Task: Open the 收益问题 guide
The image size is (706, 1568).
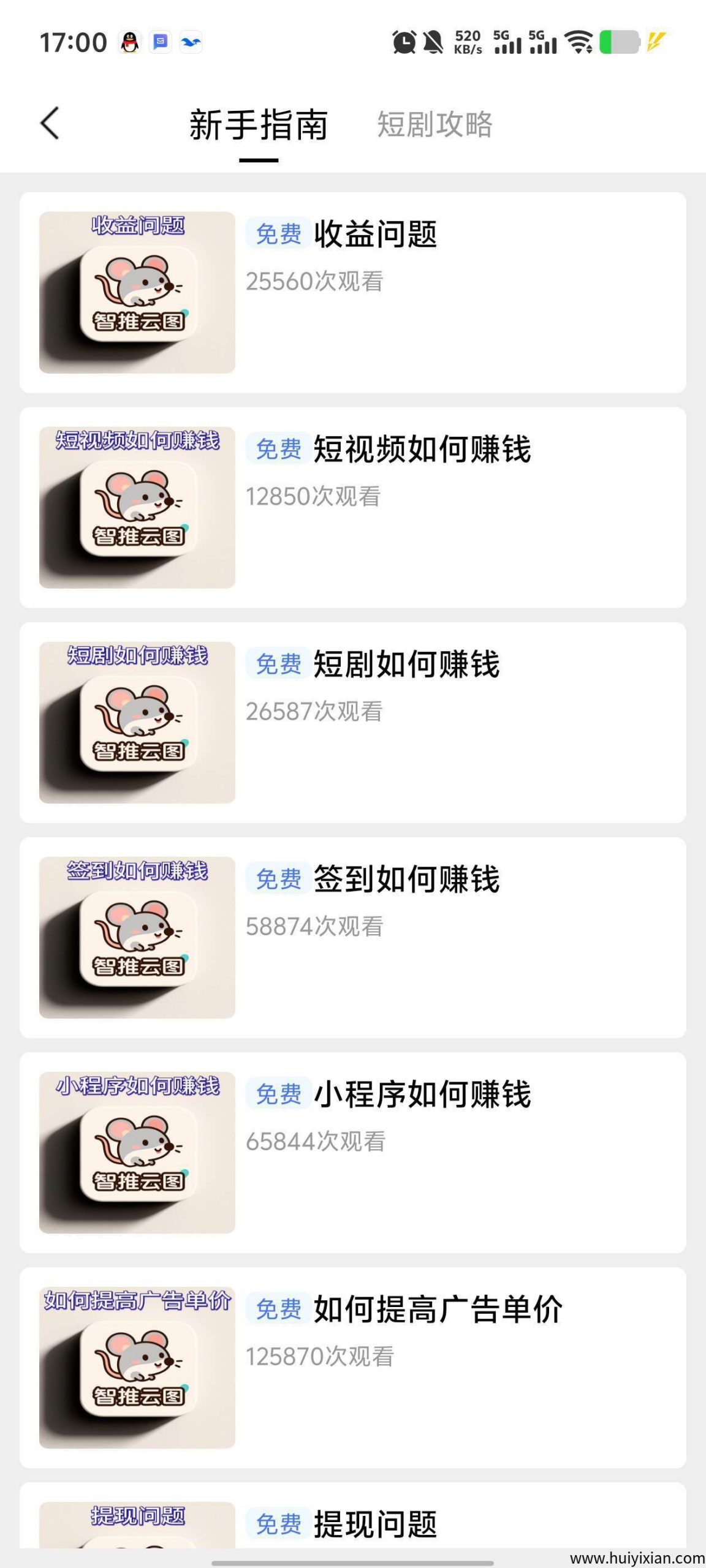Action: 352,292
